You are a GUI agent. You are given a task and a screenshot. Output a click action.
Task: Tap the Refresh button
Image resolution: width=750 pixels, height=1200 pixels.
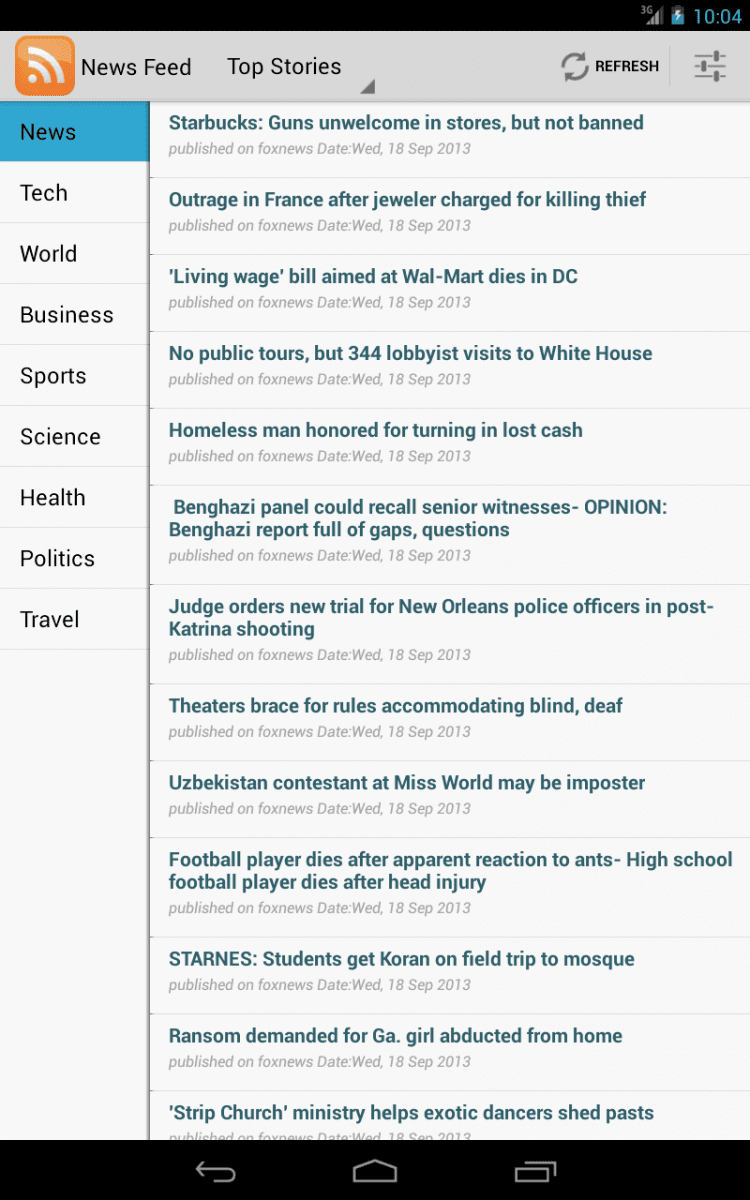coord(610,67)
